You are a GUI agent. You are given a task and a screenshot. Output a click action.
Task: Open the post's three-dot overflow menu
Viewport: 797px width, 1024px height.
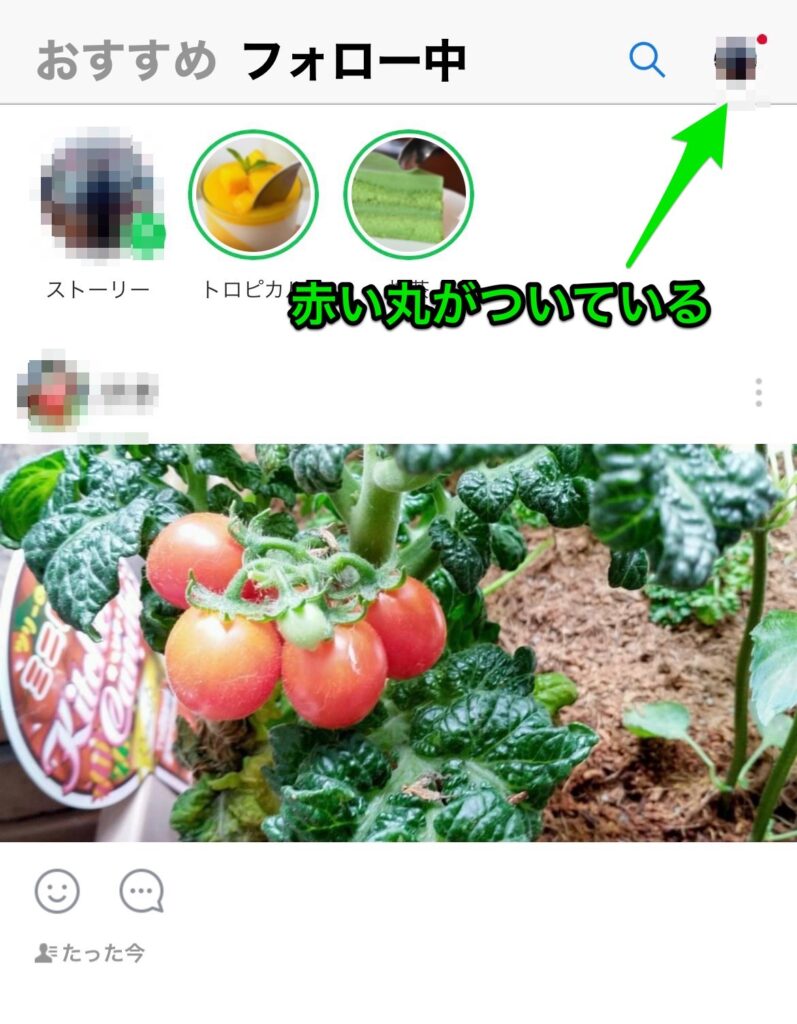pyautogui.click(x=759, y=393)
